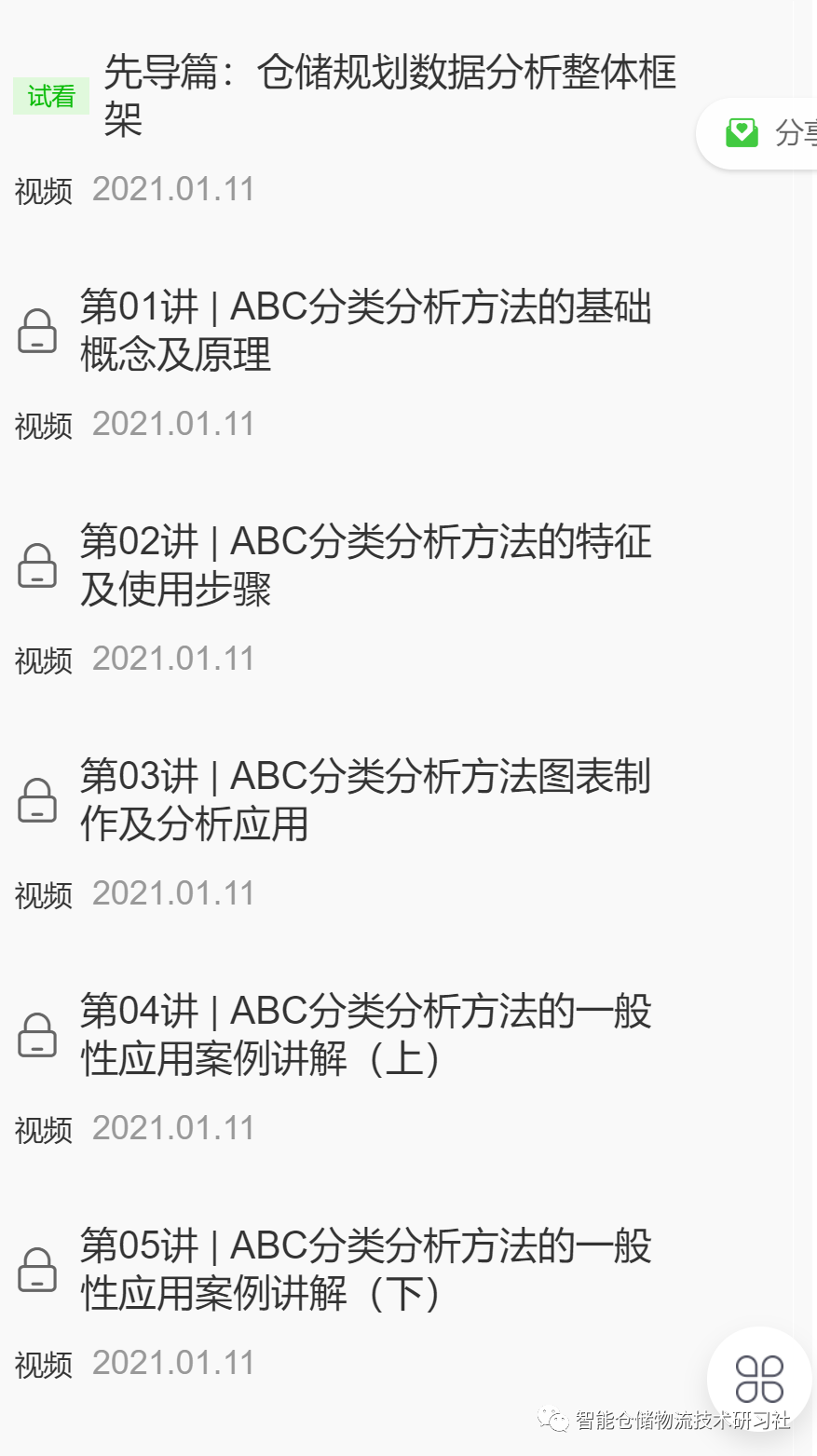817x1456 pixels.
Task: Open lesson 第05讲 一般性应用案例讲解（下）
Action: pos(365,1270)
